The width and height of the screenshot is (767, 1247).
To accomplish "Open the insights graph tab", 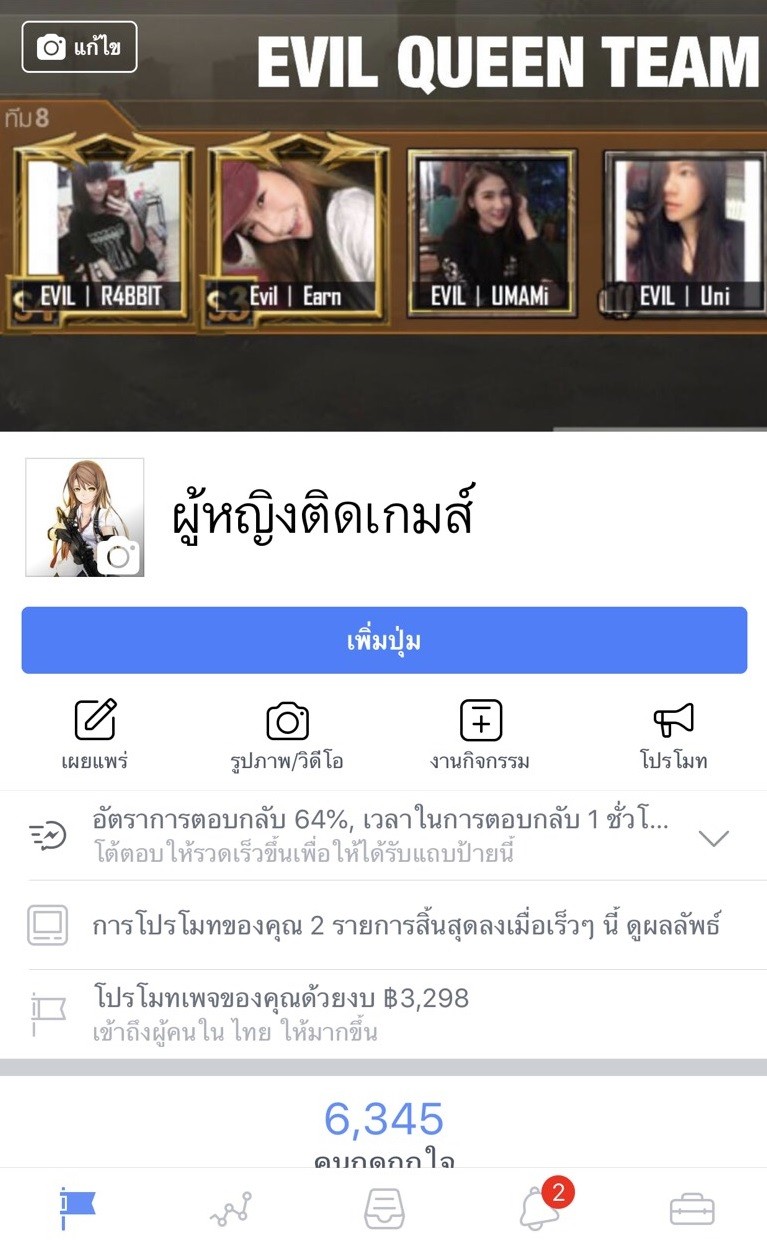I will pos(230,1209).
